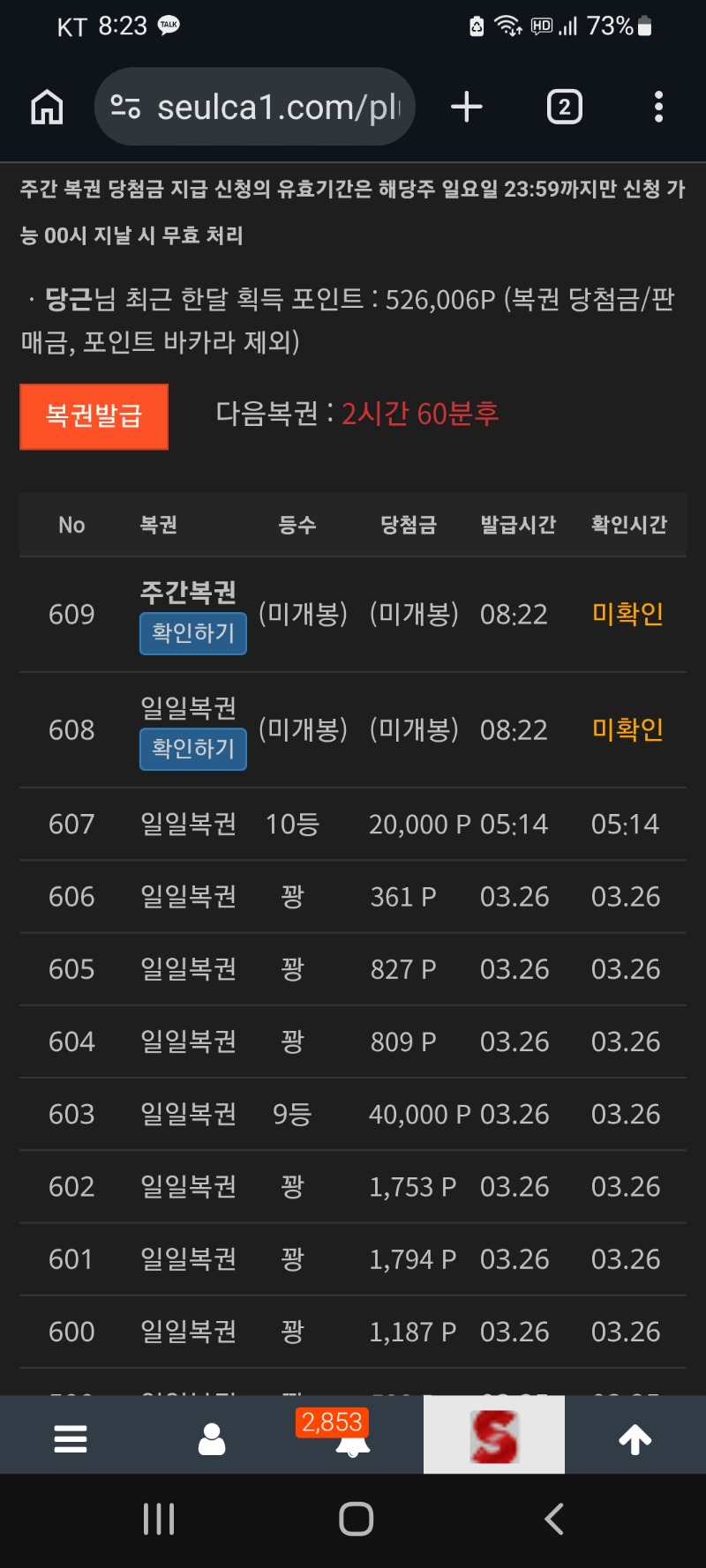Tap the red S logo button
706x1568 pixels.
494,1437
